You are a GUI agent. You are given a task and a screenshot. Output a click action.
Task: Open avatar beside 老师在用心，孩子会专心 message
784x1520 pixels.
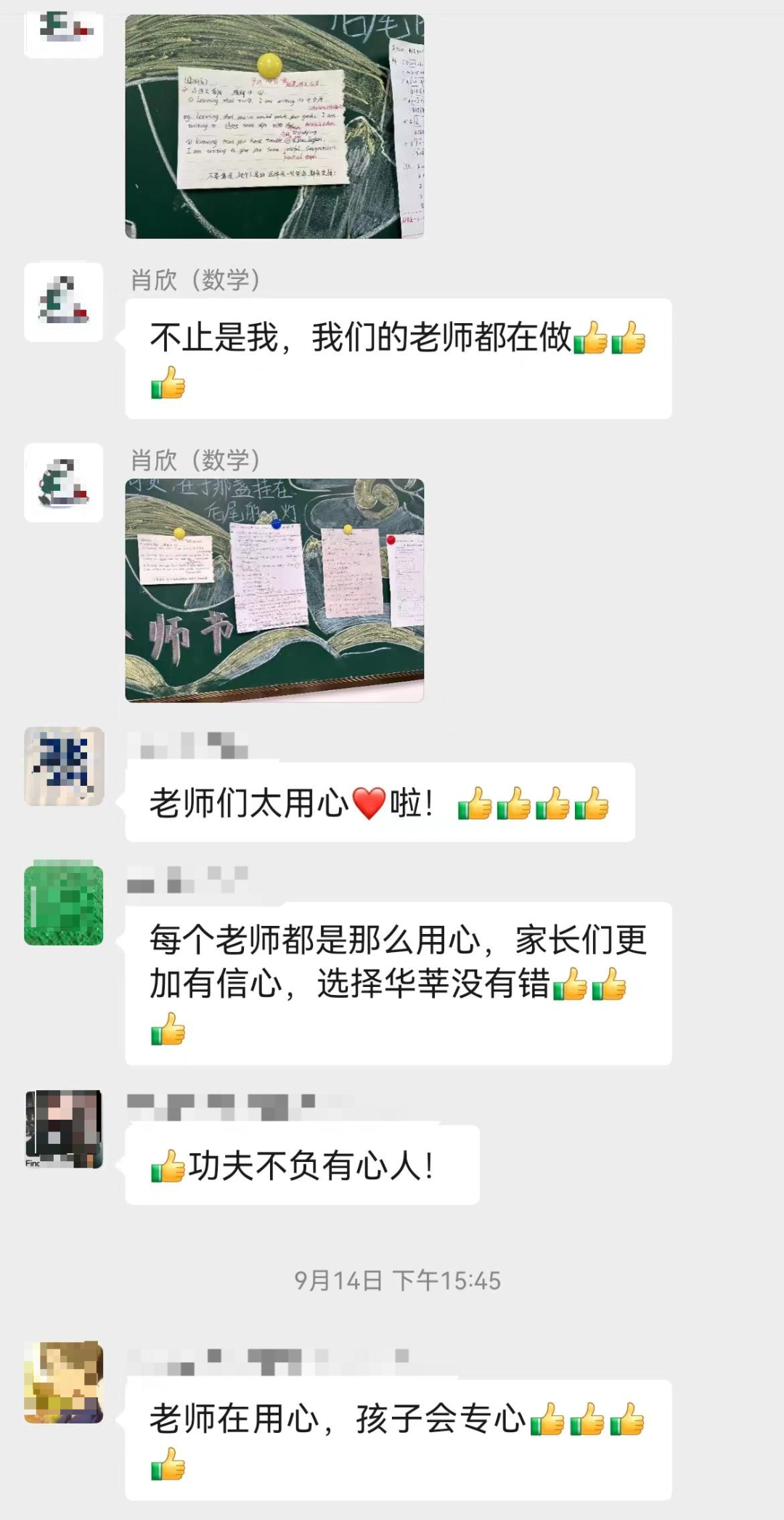(x=64, y=1382)
